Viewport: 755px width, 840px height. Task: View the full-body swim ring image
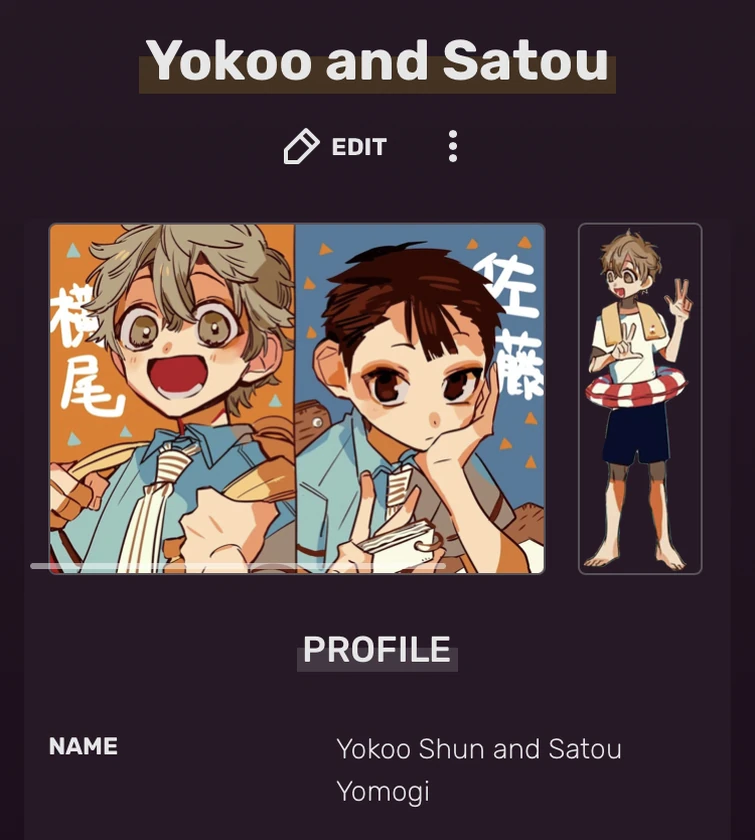tap(640, 398)
